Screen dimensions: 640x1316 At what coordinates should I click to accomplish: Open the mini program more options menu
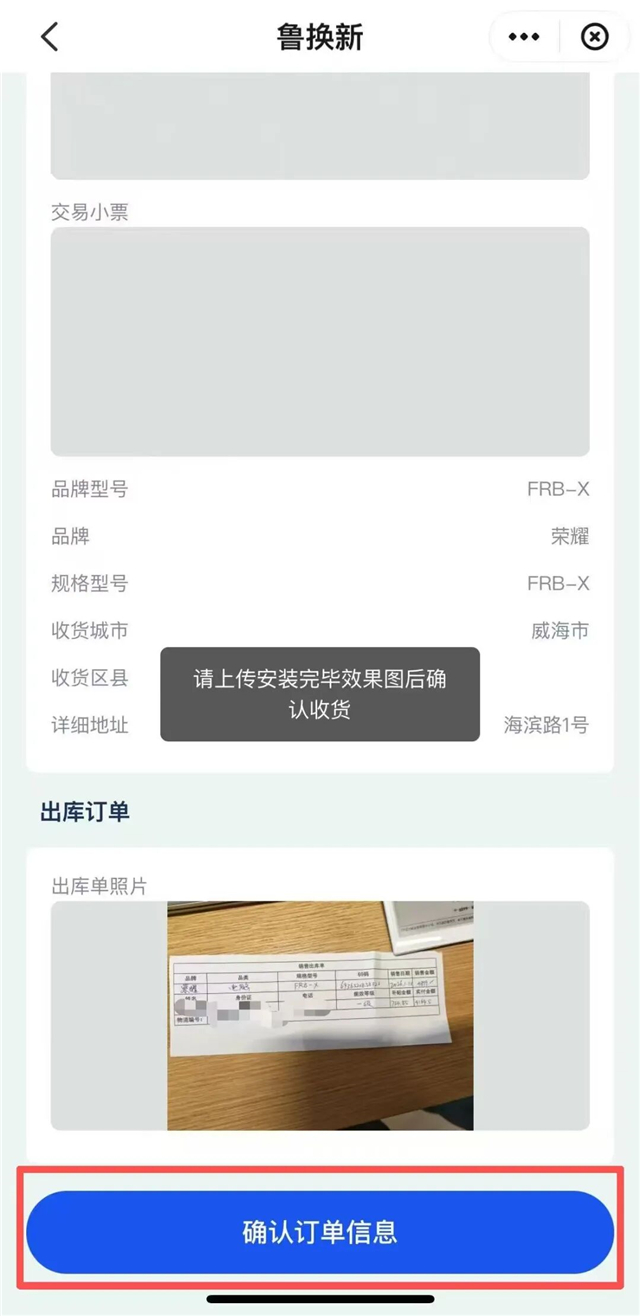point(524,37)
